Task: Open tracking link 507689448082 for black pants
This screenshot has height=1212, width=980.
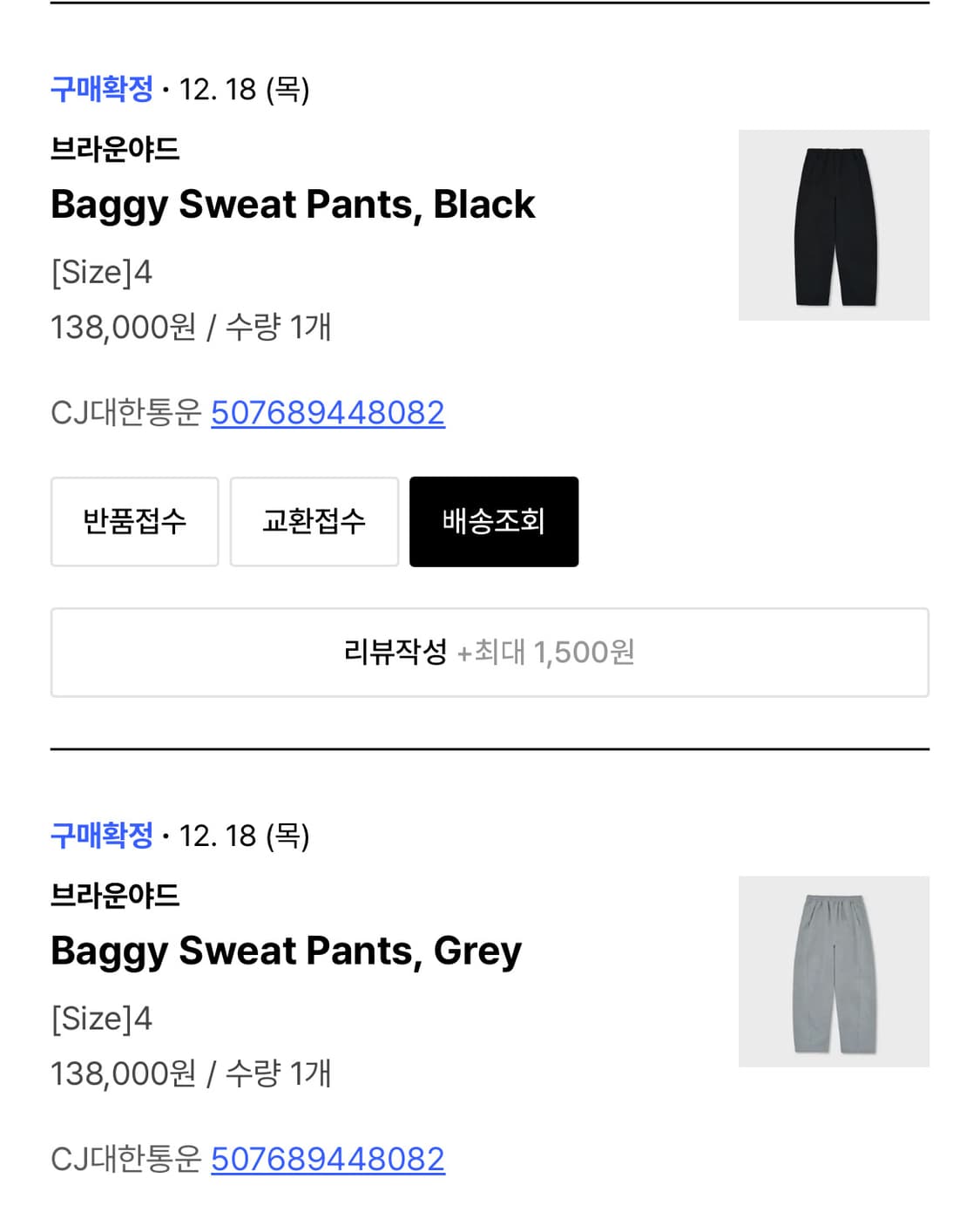Action: click(x=328, y=413)
